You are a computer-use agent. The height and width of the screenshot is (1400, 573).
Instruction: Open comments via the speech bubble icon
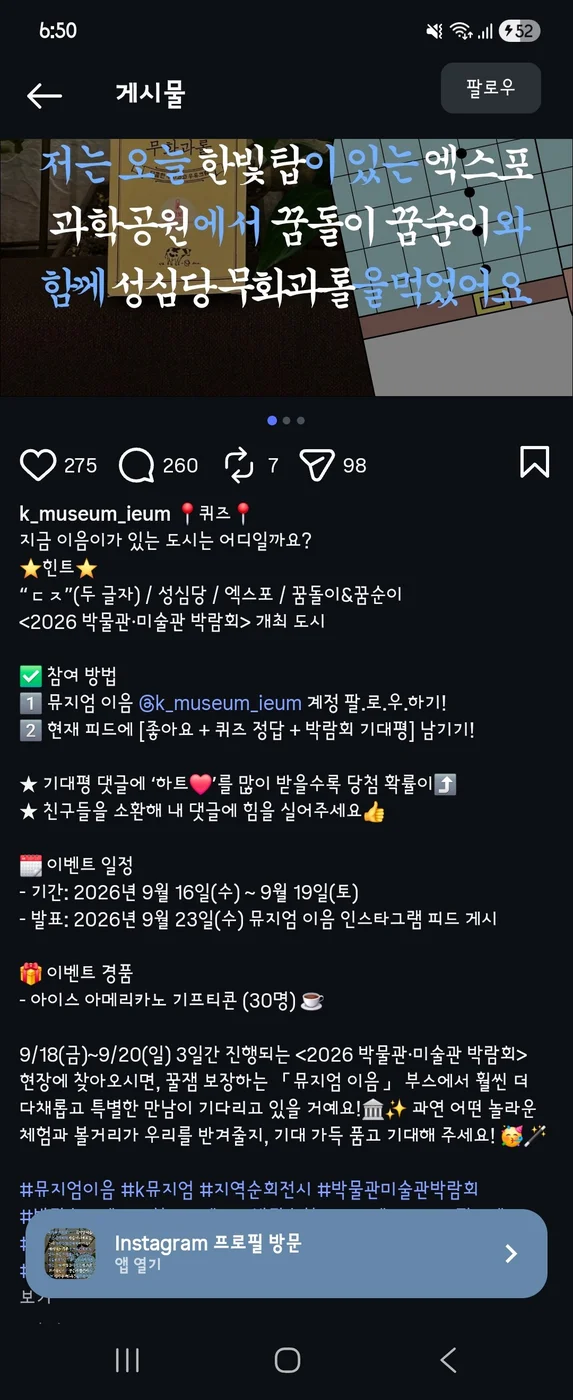tap(135, 465)
